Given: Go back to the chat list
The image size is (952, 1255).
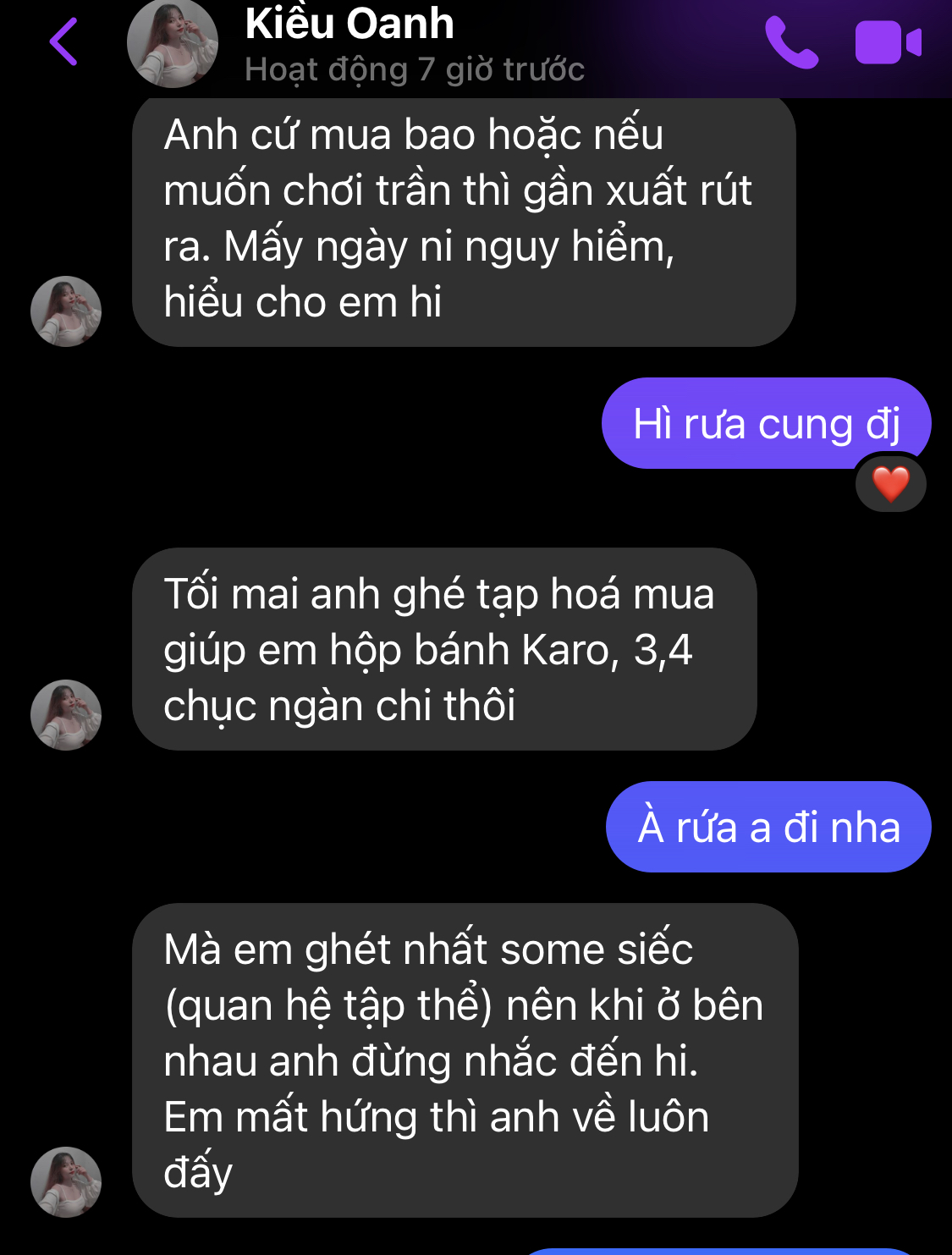Looking at the screenshot, I should [63, 41].
